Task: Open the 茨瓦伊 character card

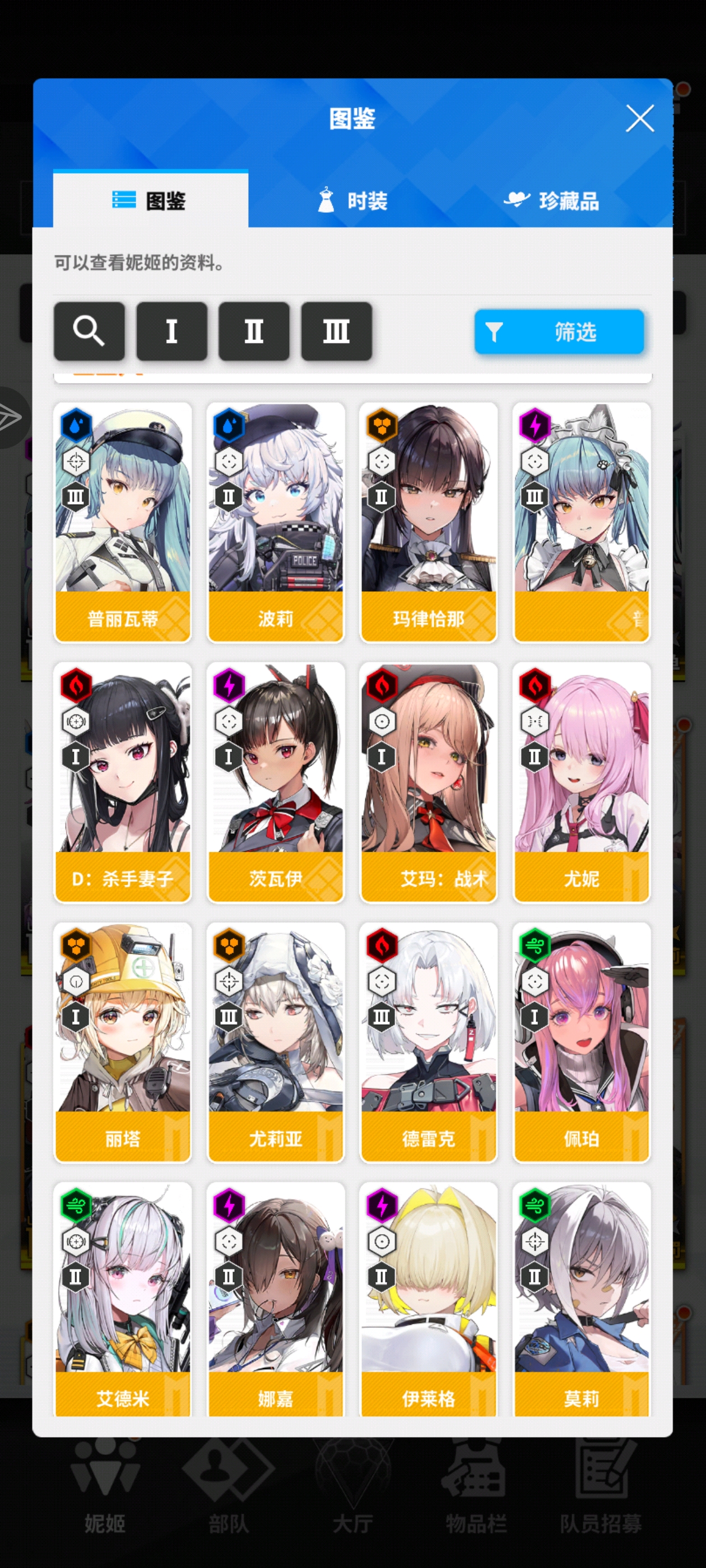Action: tap(275, 782)
